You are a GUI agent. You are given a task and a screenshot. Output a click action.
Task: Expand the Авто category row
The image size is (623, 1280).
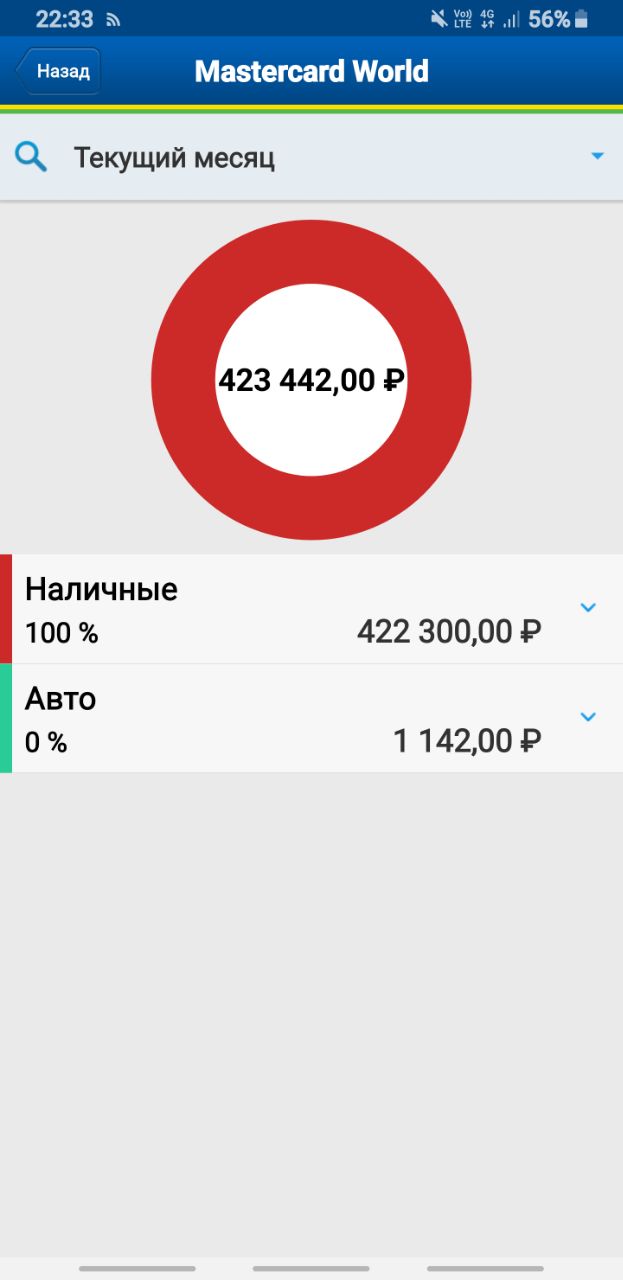click(x=588, y=717)
